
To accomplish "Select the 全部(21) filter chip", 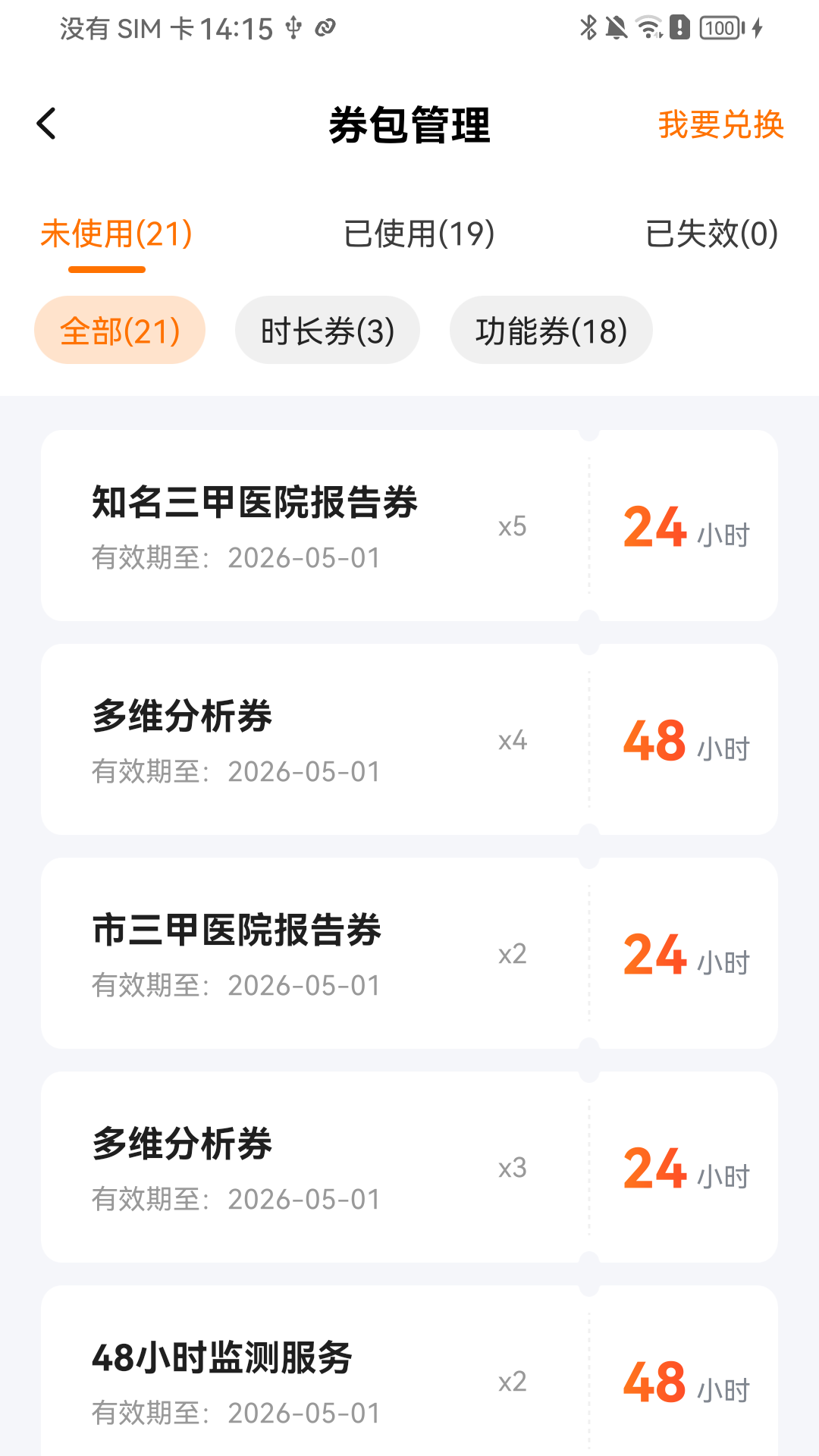I will coord(119,329).
